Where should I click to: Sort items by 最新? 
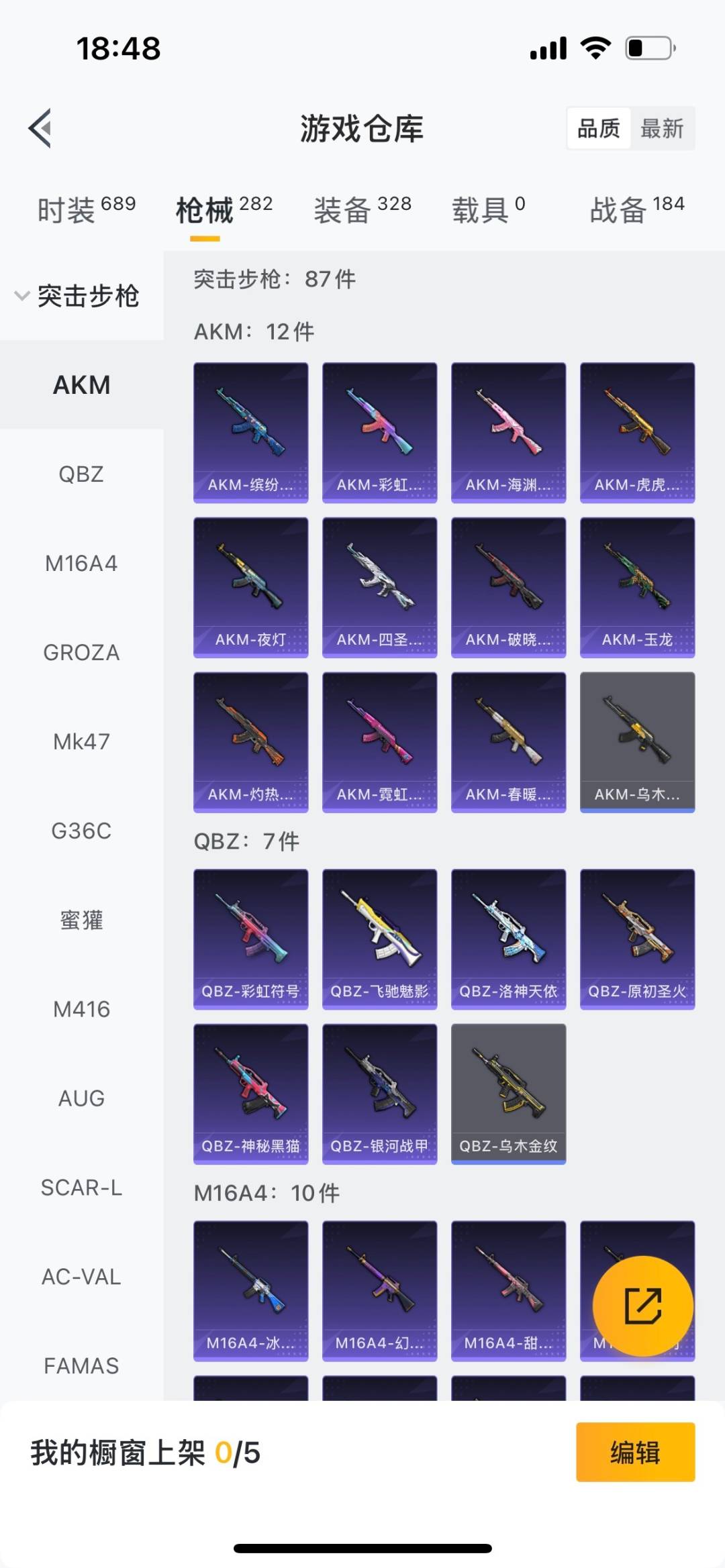[662, 128]
